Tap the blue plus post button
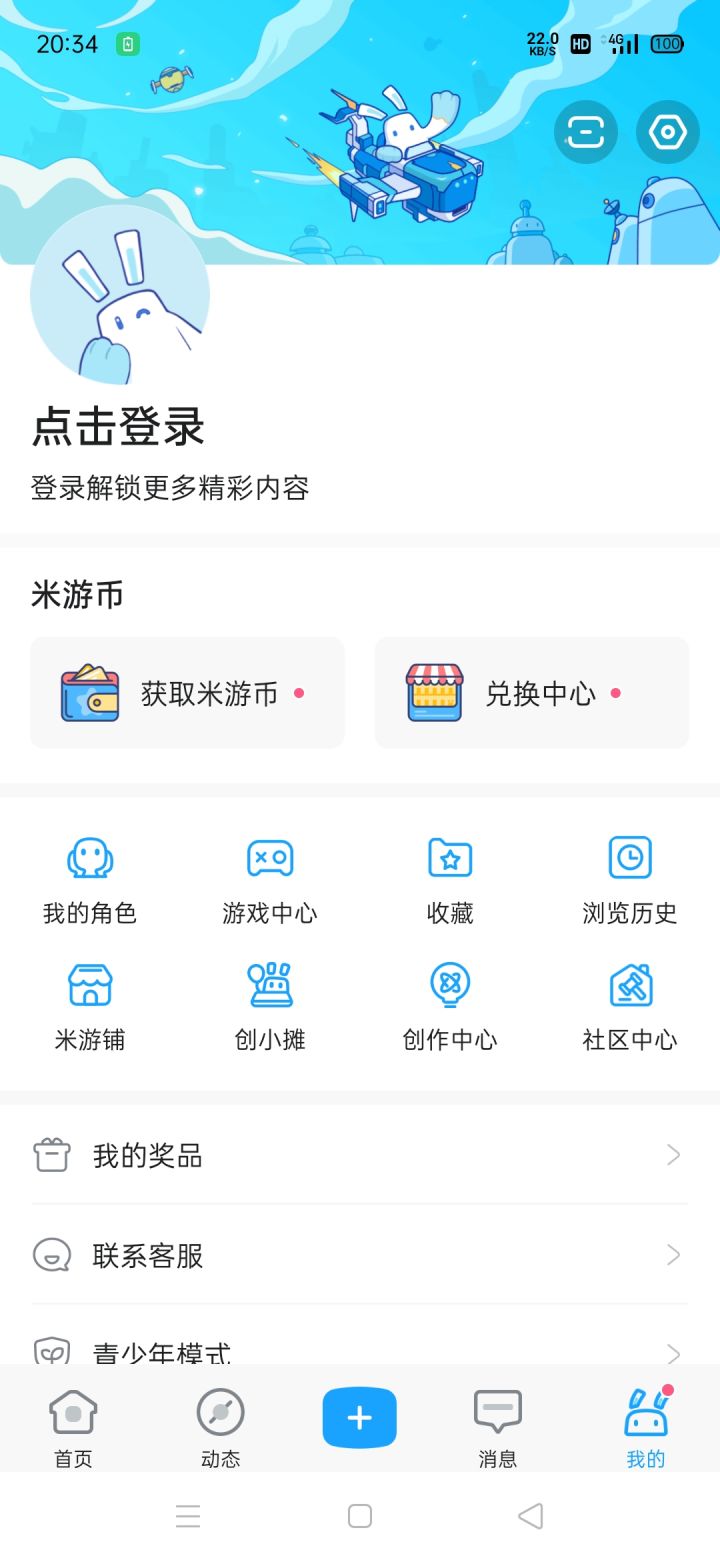The width and height of the screenshot is (720, 1560). pos(359,1417)
